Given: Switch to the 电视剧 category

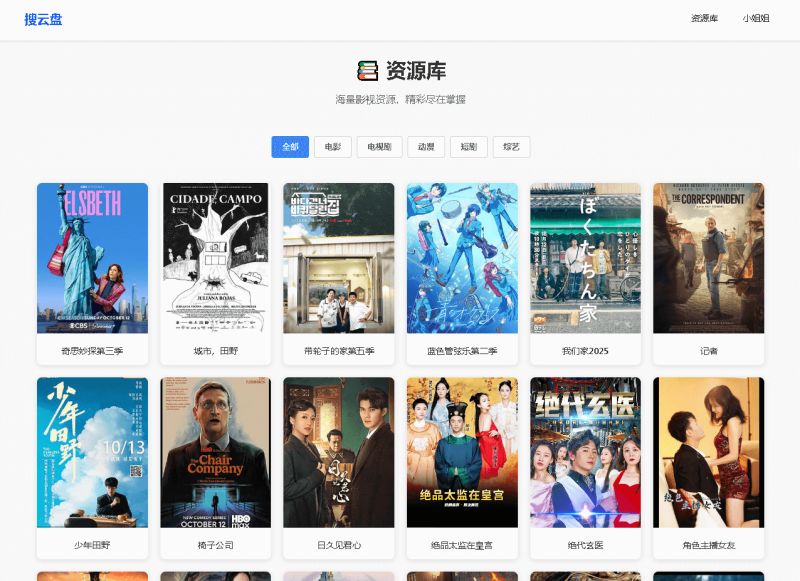Looking at the screenshot, I should pyautogui.click(x=379, y=147).
